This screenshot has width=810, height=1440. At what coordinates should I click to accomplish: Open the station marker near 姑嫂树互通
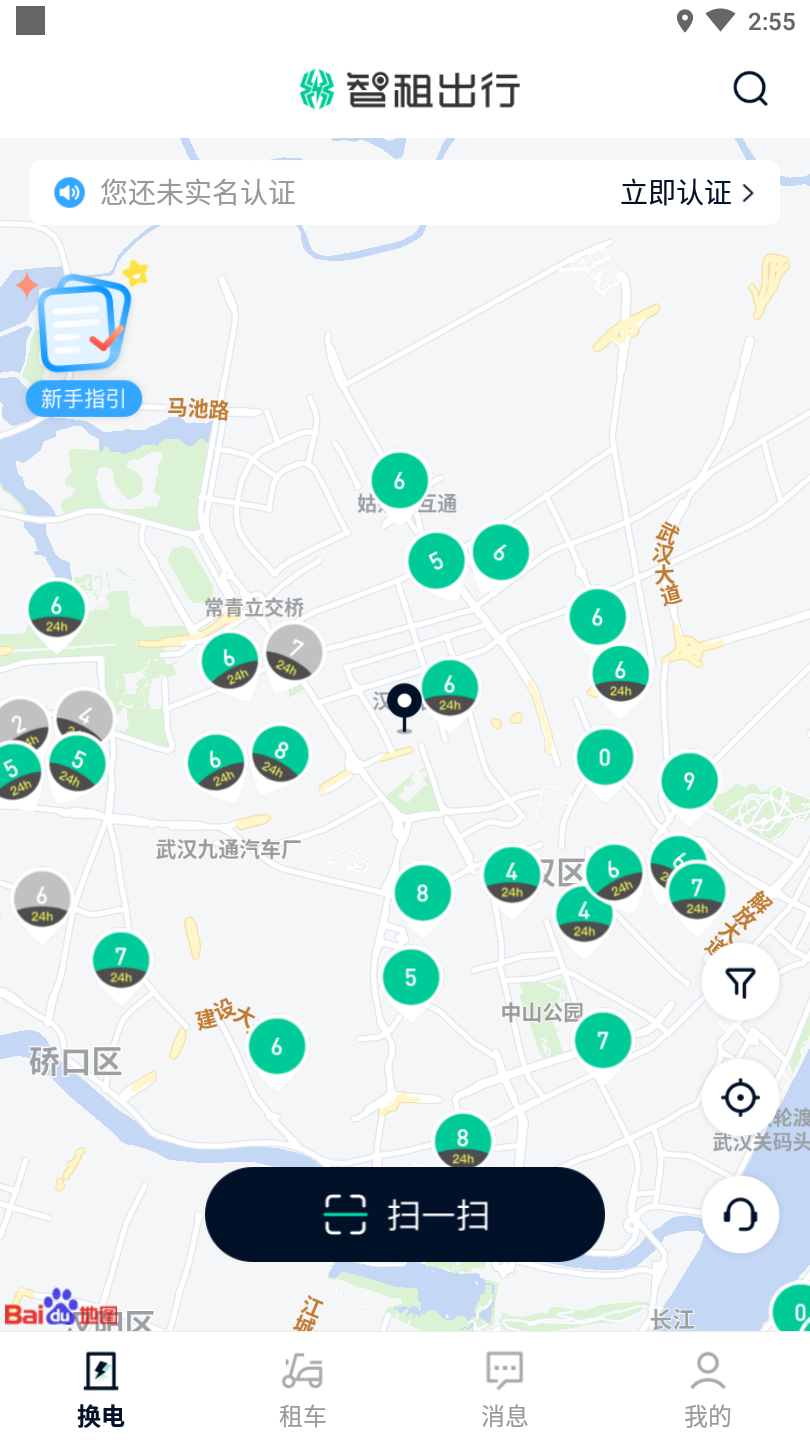(x=400, y=482)
